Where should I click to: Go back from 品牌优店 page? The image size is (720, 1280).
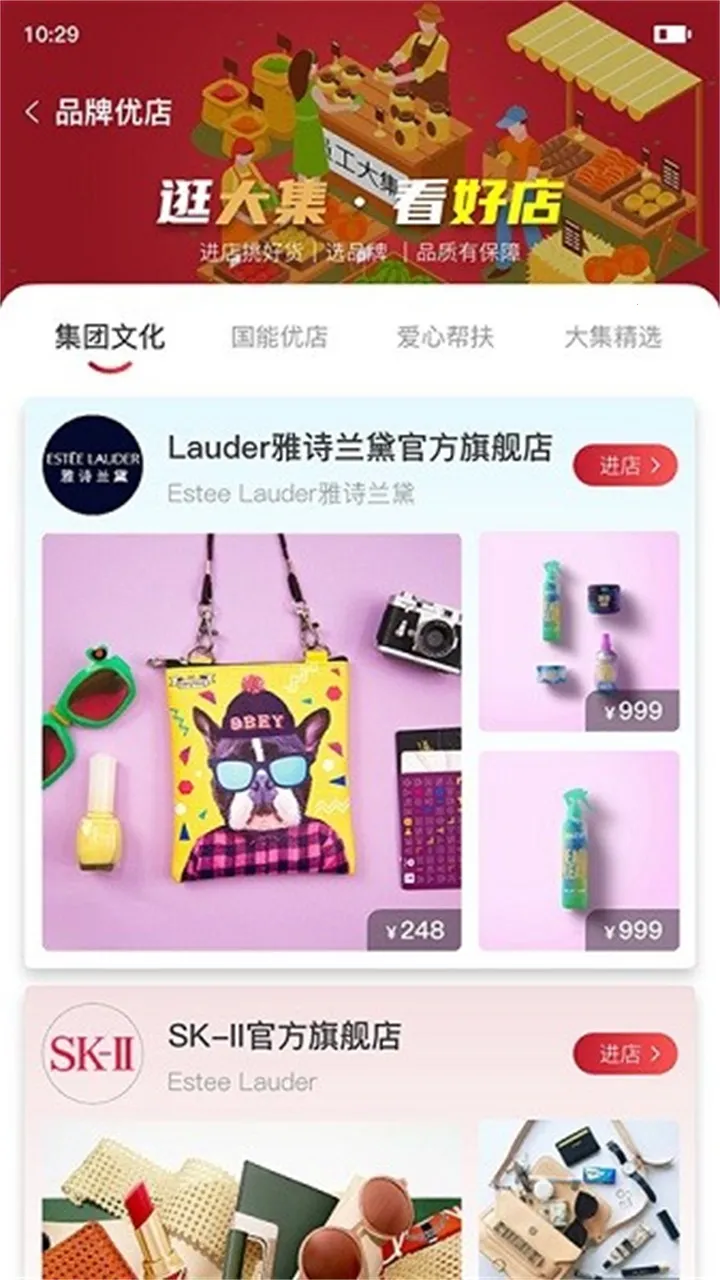33,112
